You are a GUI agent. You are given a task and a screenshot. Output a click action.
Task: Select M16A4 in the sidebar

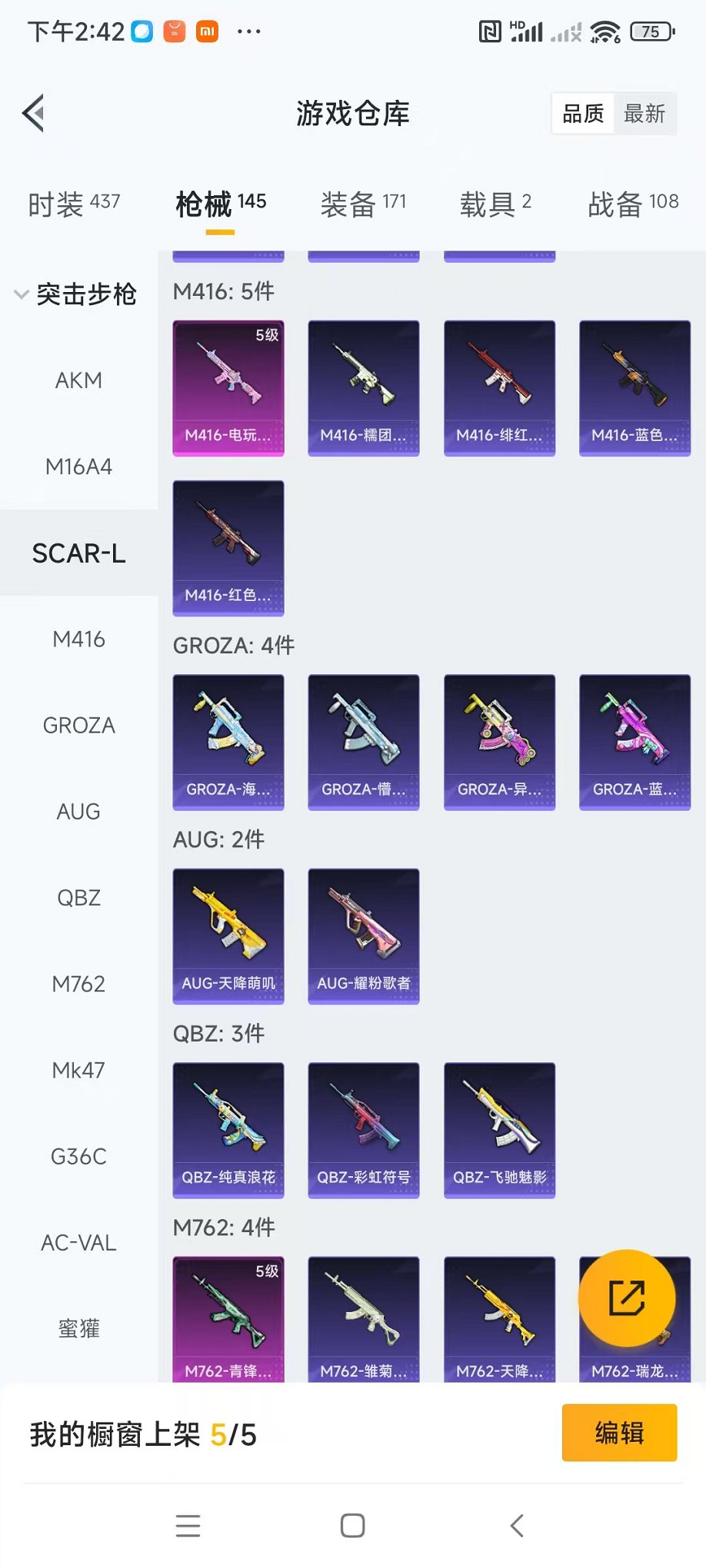click(x=78, y=467)
